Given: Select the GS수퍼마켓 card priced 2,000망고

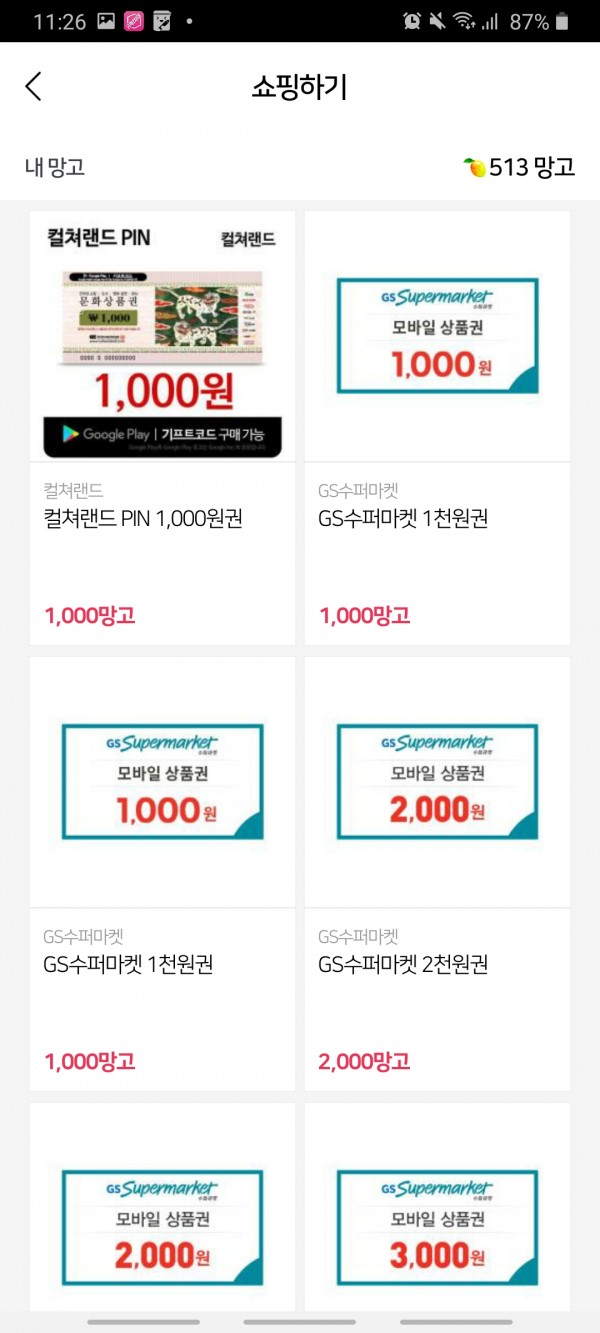Looking at the screenshot, I should [x=437, y=872].
